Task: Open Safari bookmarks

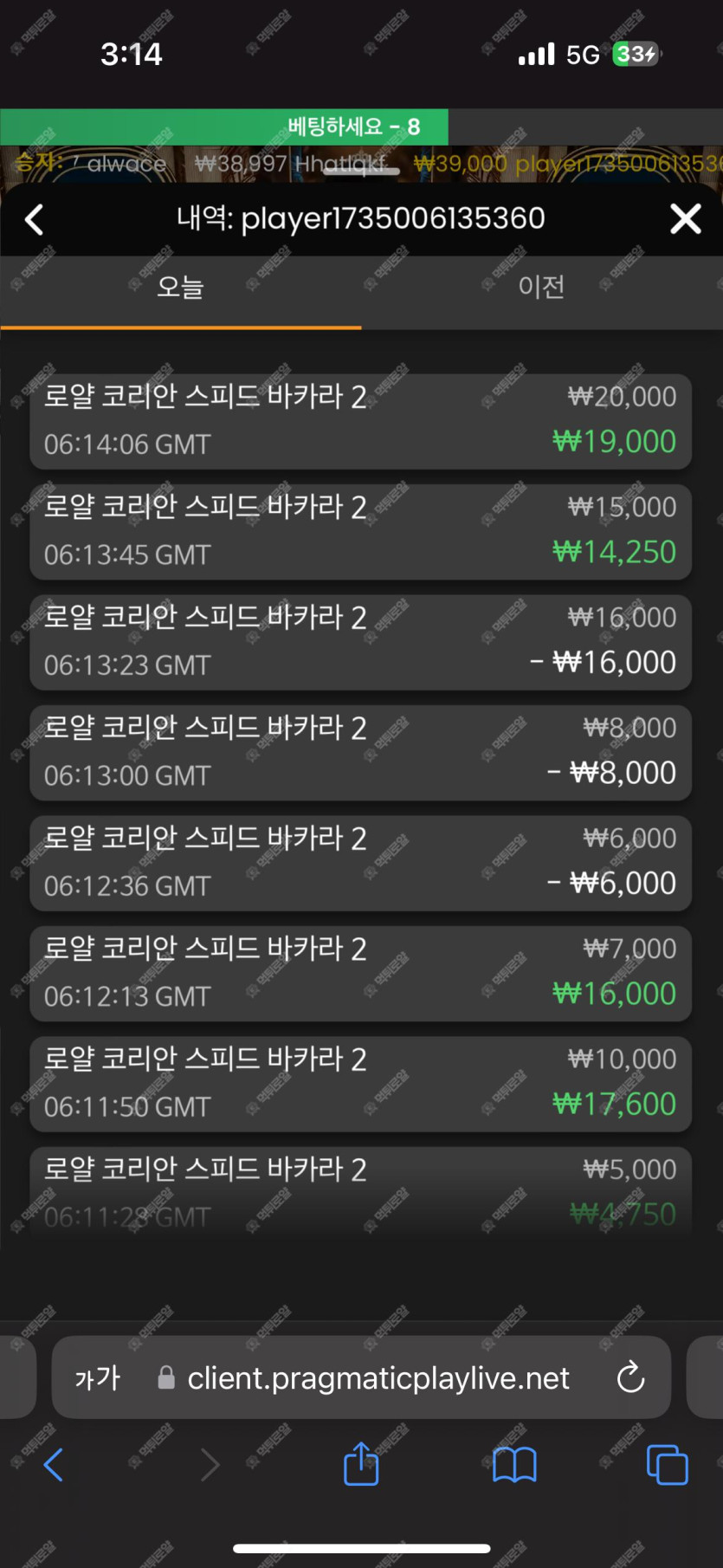Action: coord(514,1465)
